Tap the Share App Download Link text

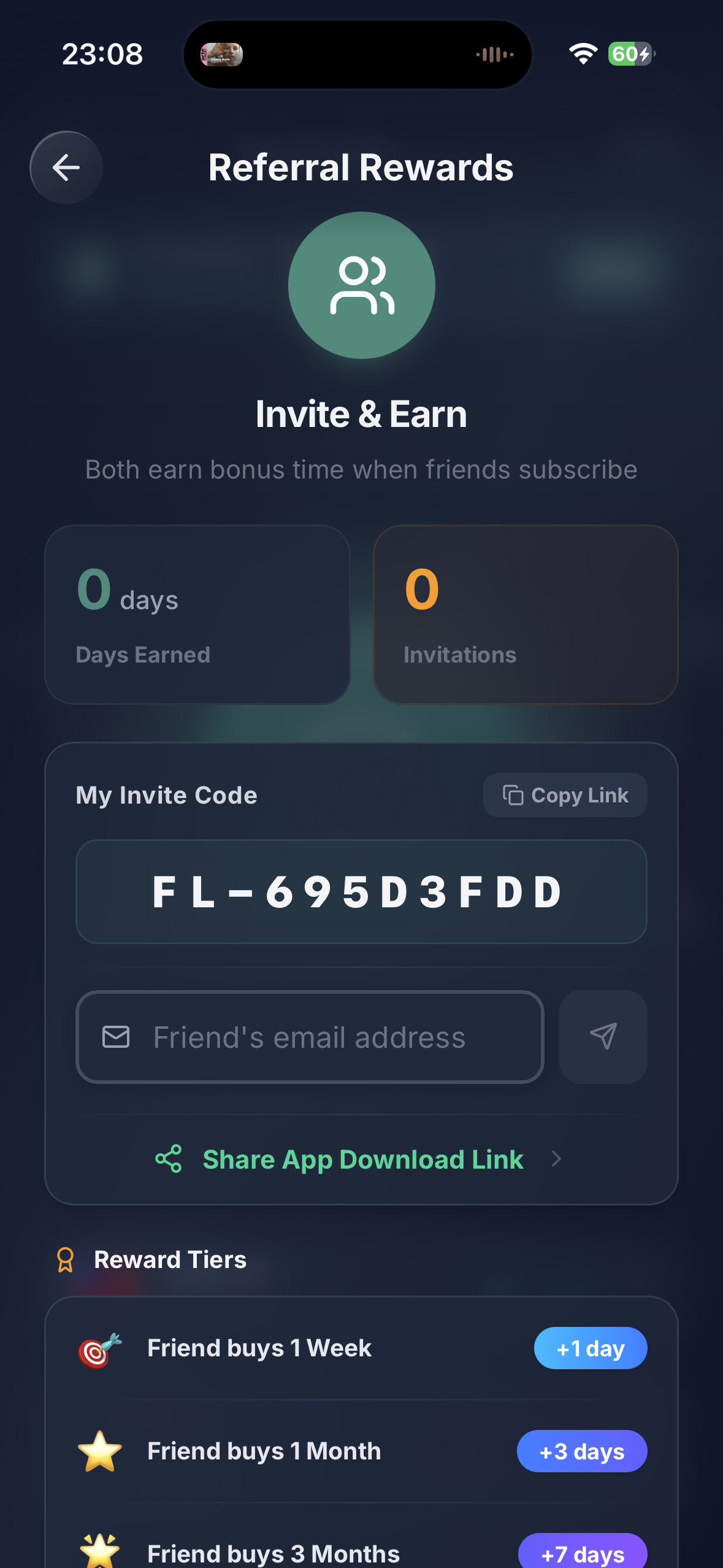[x=362, y=1159]
